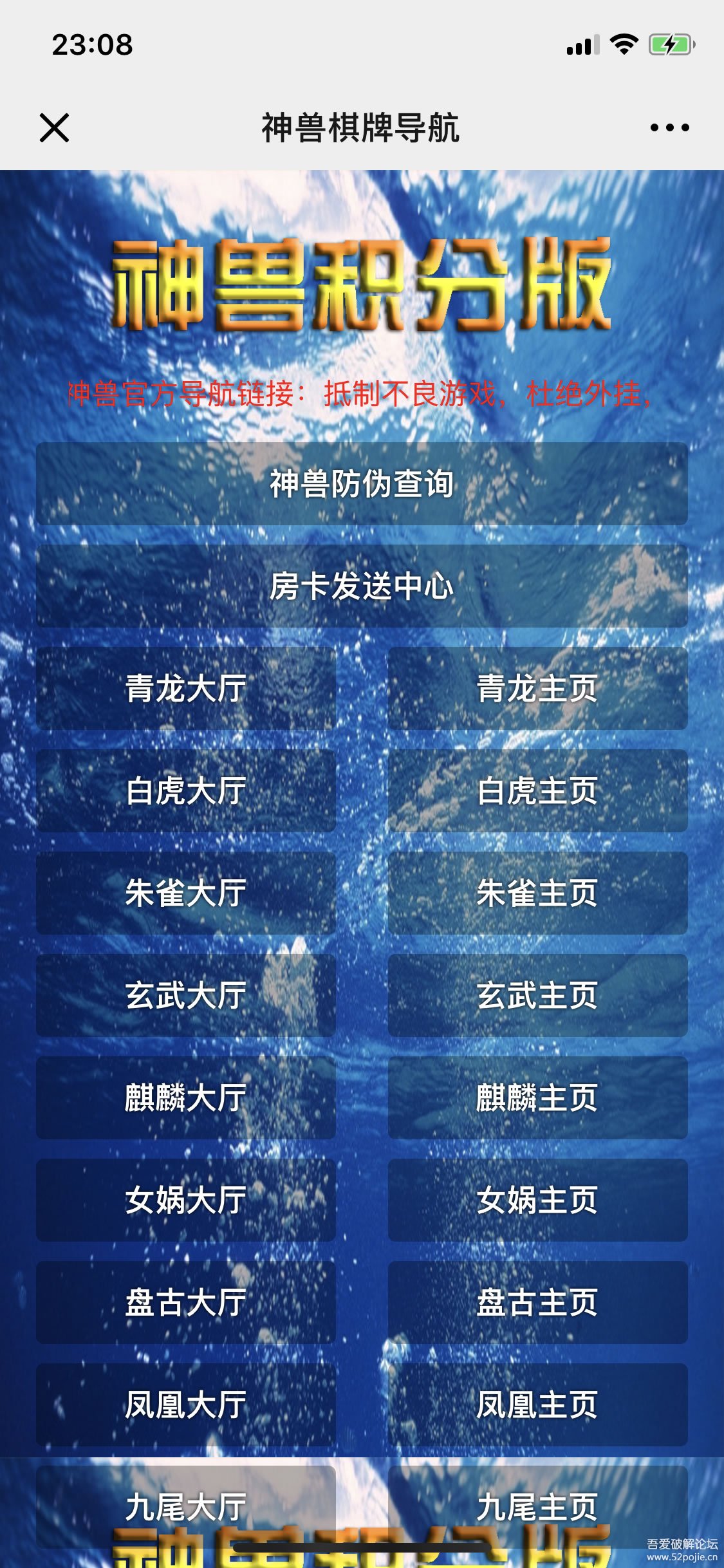The height and width of the screenshot is (1568, 724).
Task: Open 神兽防伪查询
Action: pyautogui.click(x=362, y=483)
